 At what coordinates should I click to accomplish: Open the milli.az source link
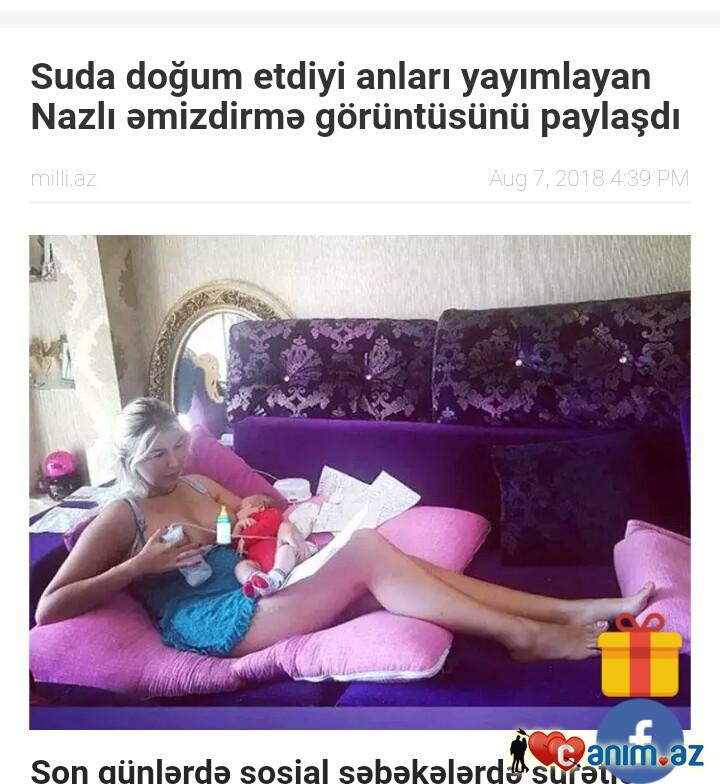coord(63,179)
